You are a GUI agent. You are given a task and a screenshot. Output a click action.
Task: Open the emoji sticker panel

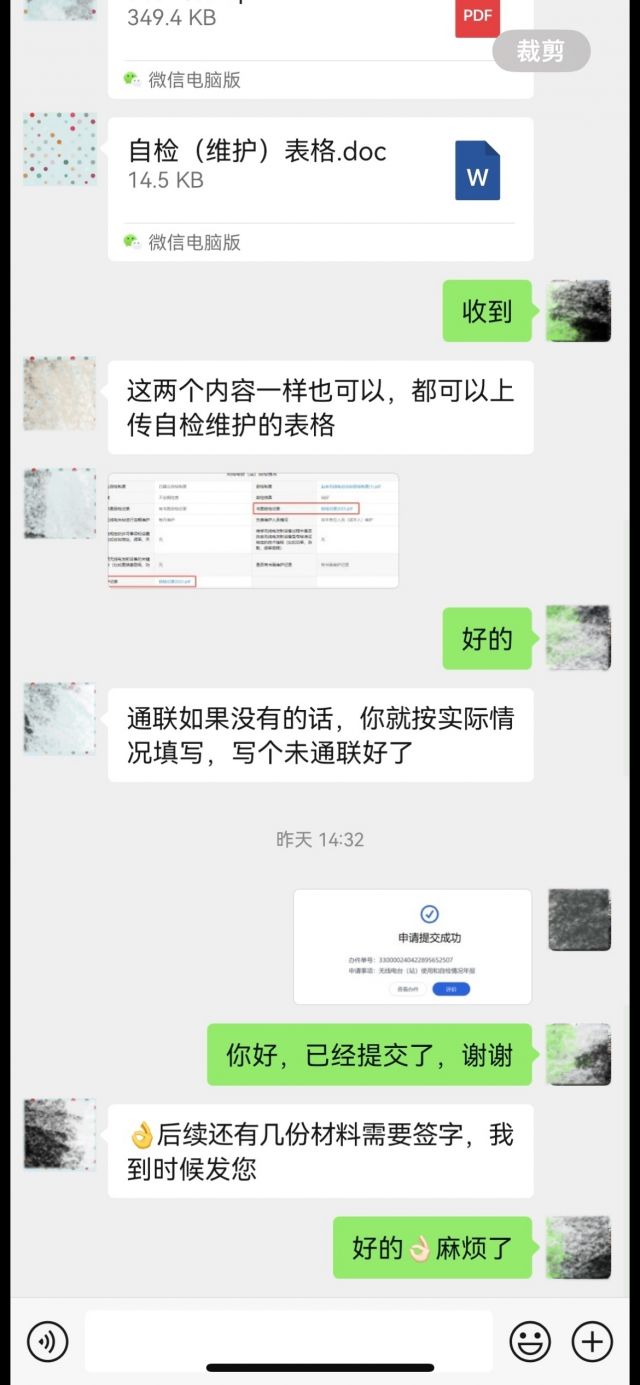pyautogui.click(x=530, y=1341)
